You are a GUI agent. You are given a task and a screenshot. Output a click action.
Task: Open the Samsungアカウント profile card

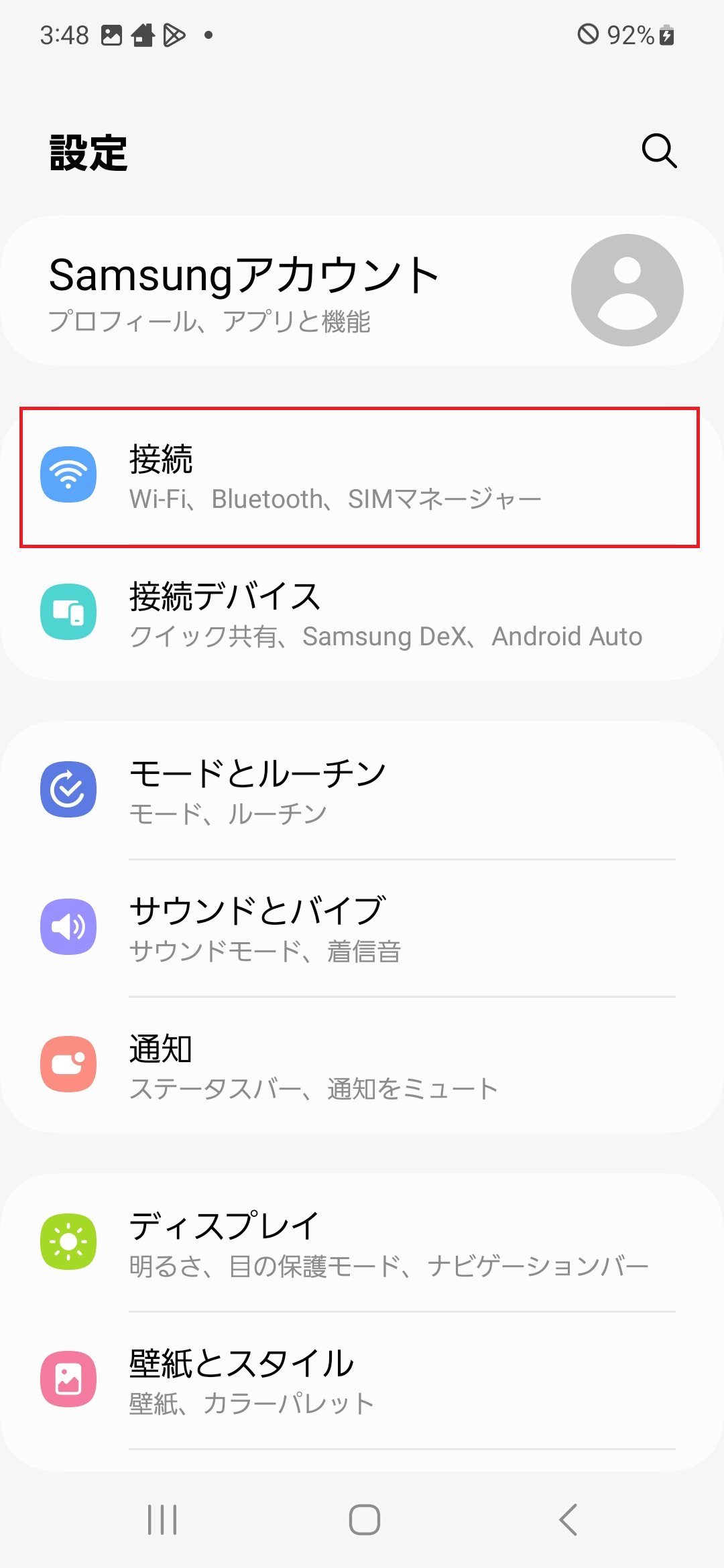point(362,290)
